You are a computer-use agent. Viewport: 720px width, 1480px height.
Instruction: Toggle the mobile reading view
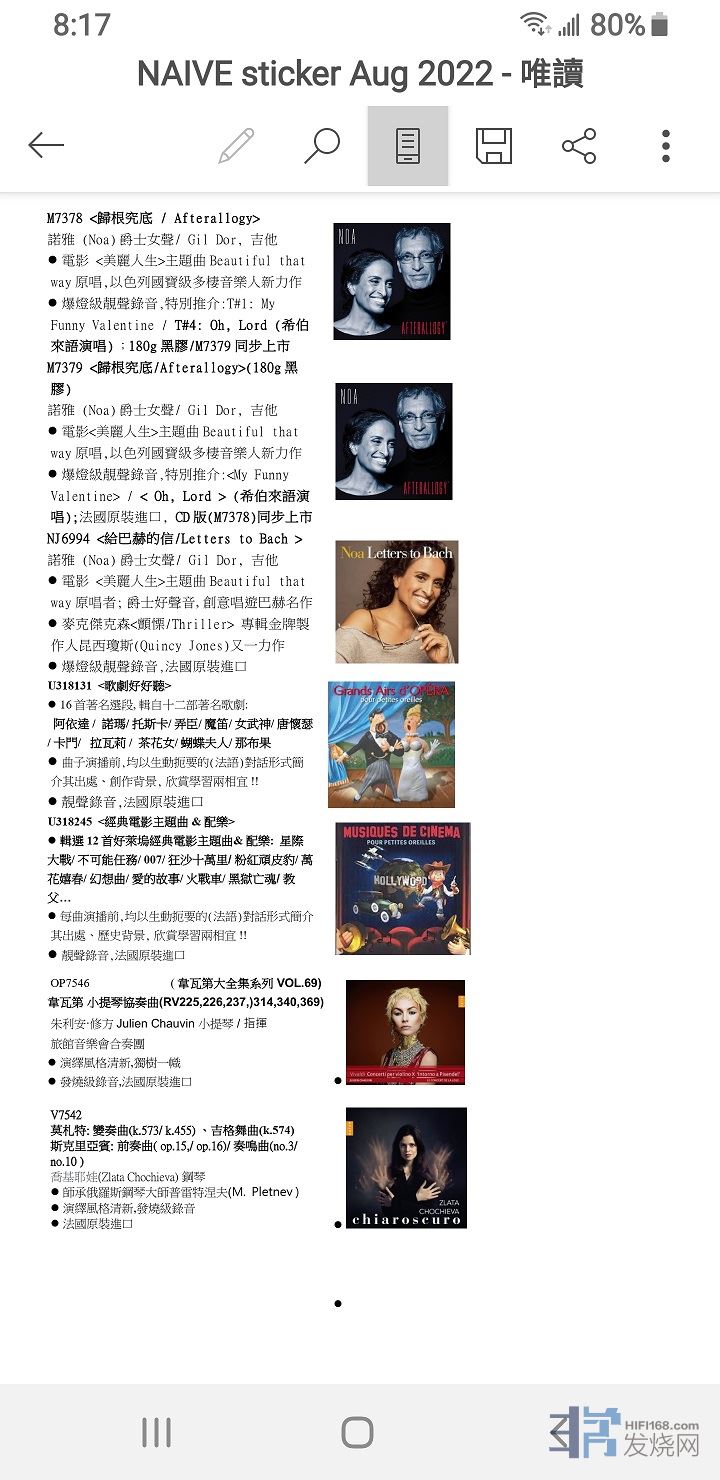point(408,146)
